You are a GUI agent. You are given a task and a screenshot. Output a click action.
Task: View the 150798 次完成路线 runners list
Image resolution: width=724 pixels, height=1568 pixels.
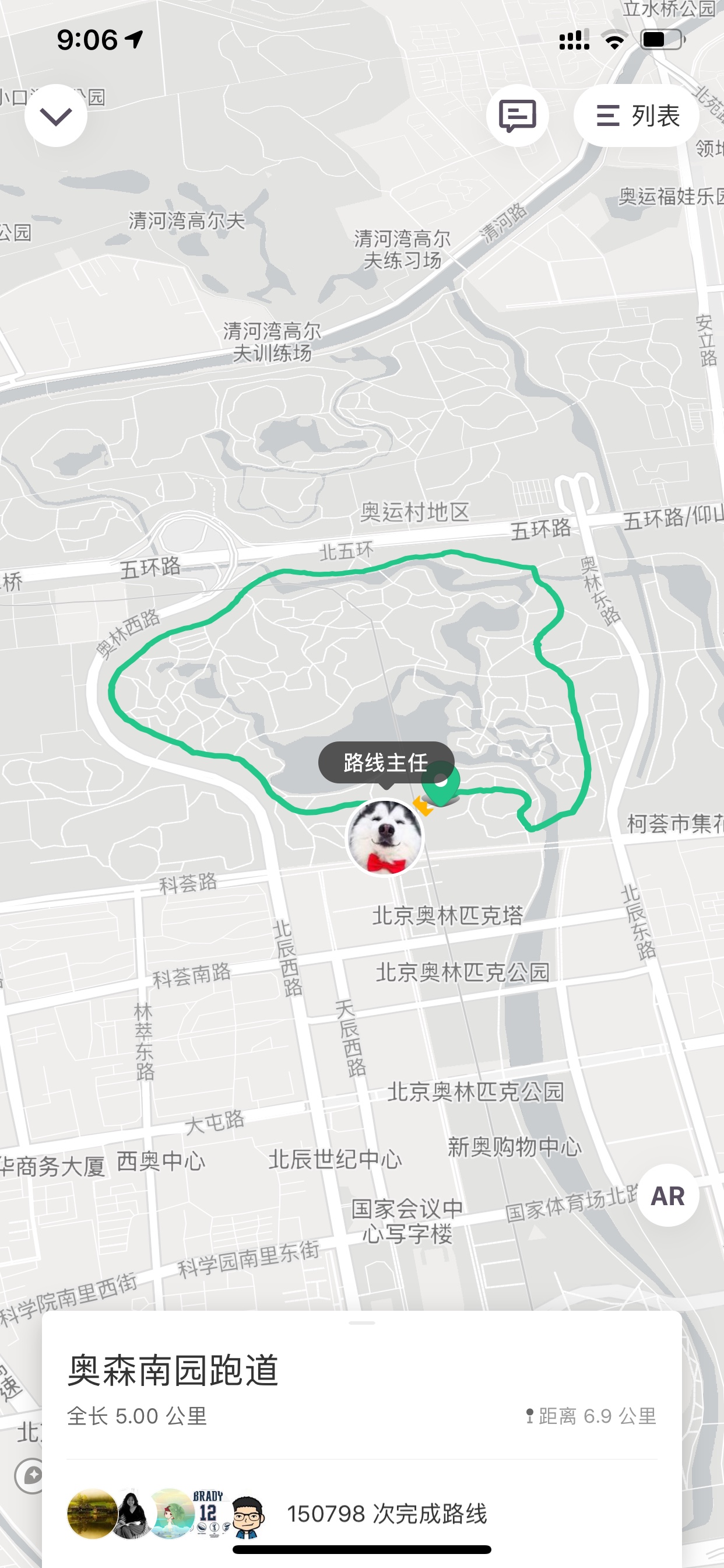pyautogui.click(x=361, y=1513)
